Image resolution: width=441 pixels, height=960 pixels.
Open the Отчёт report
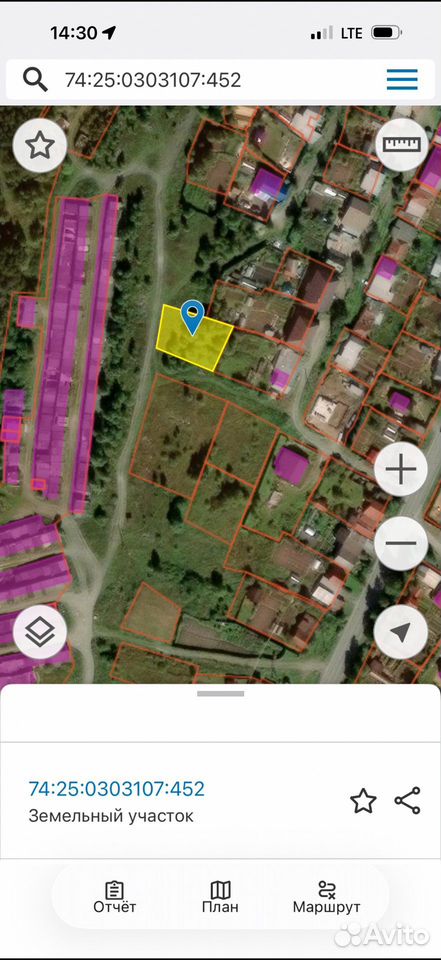click(115, 897)
